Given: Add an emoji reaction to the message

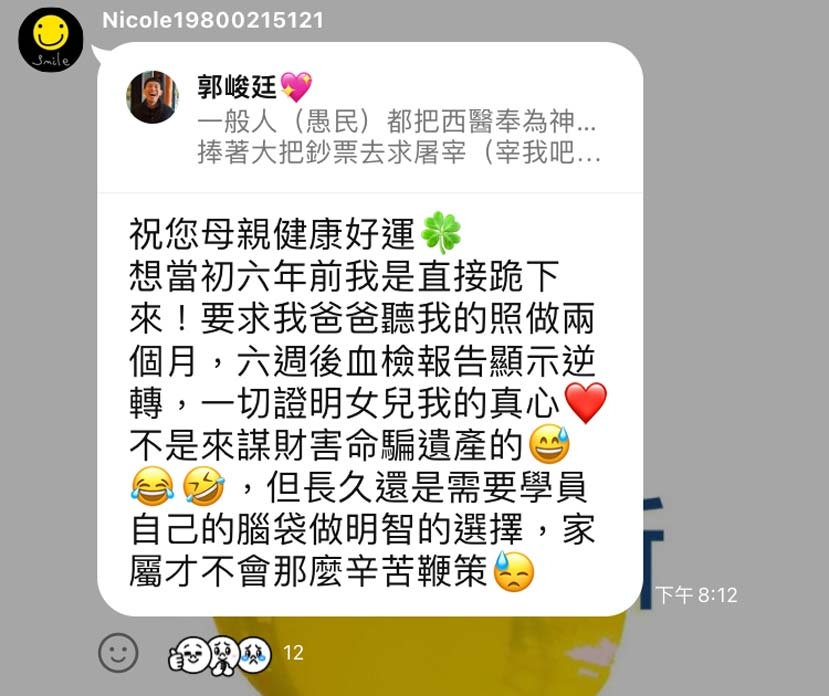Looking at the screenshot, I should point(118,653).
